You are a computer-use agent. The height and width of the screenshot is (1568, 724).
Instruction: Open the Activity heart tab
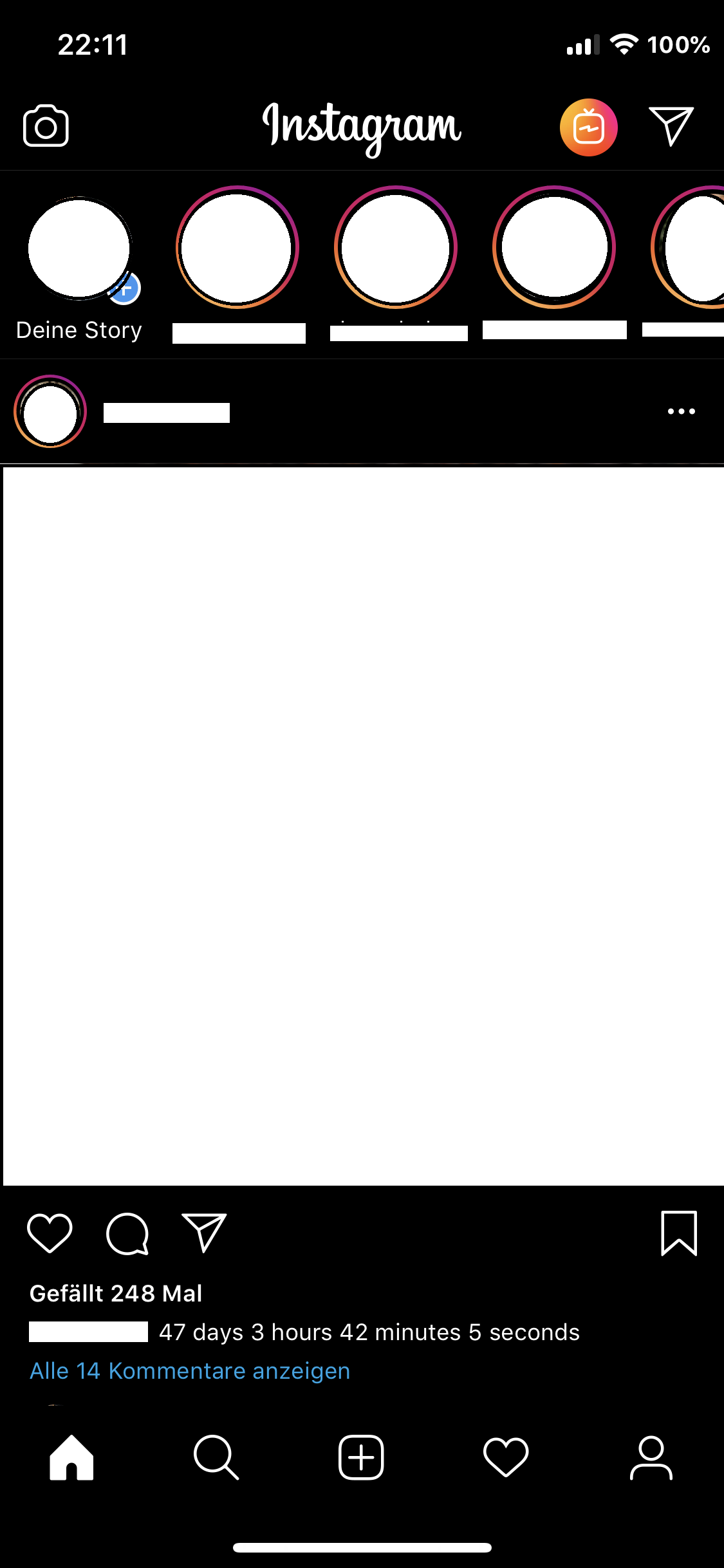click(x=506, y=1457)
